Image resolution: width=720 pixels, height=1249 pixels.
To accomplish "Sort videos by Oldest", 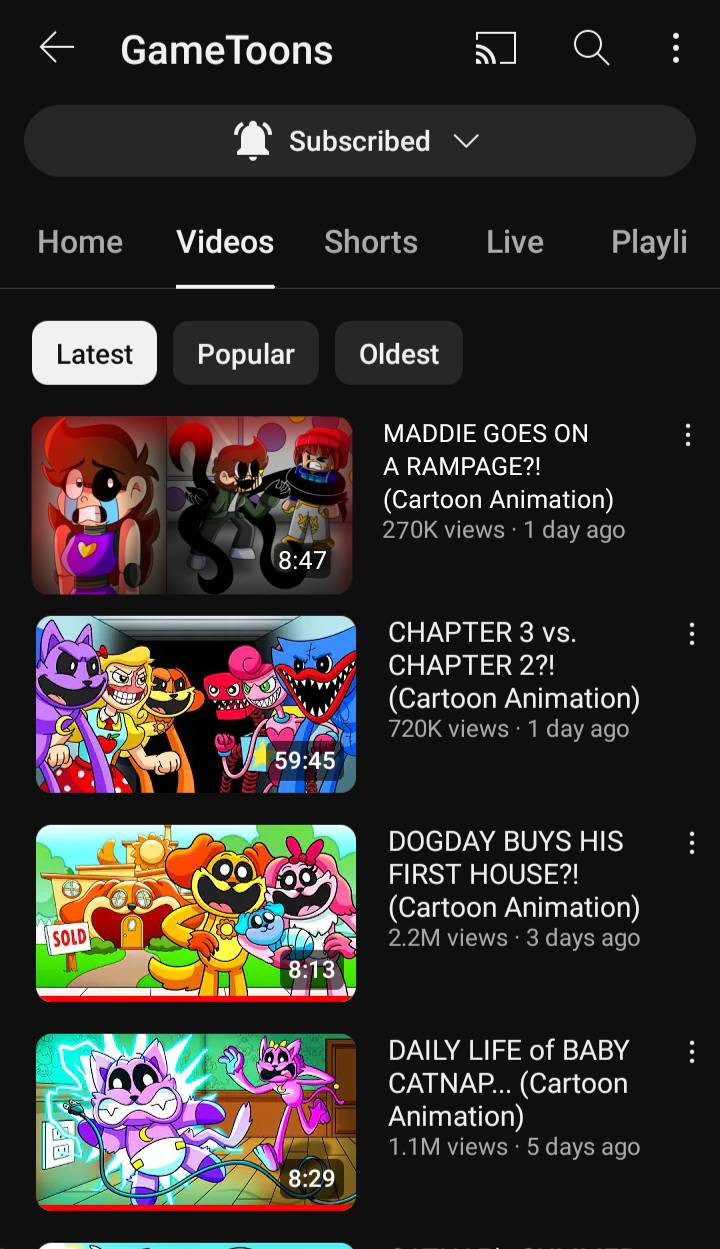I will (399, 354).
